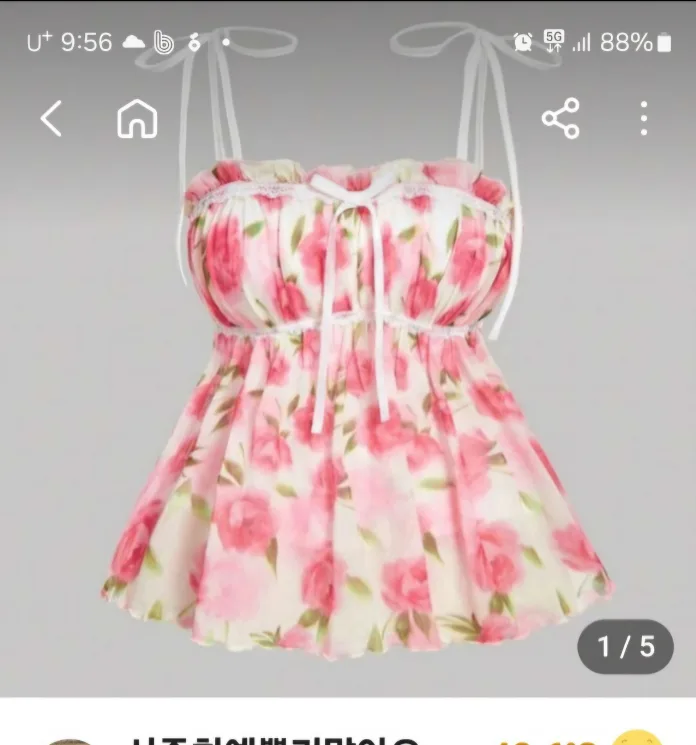This screenshot has height=745, width=696.
Task: Share this floral top listing
Action: point(560,119)
